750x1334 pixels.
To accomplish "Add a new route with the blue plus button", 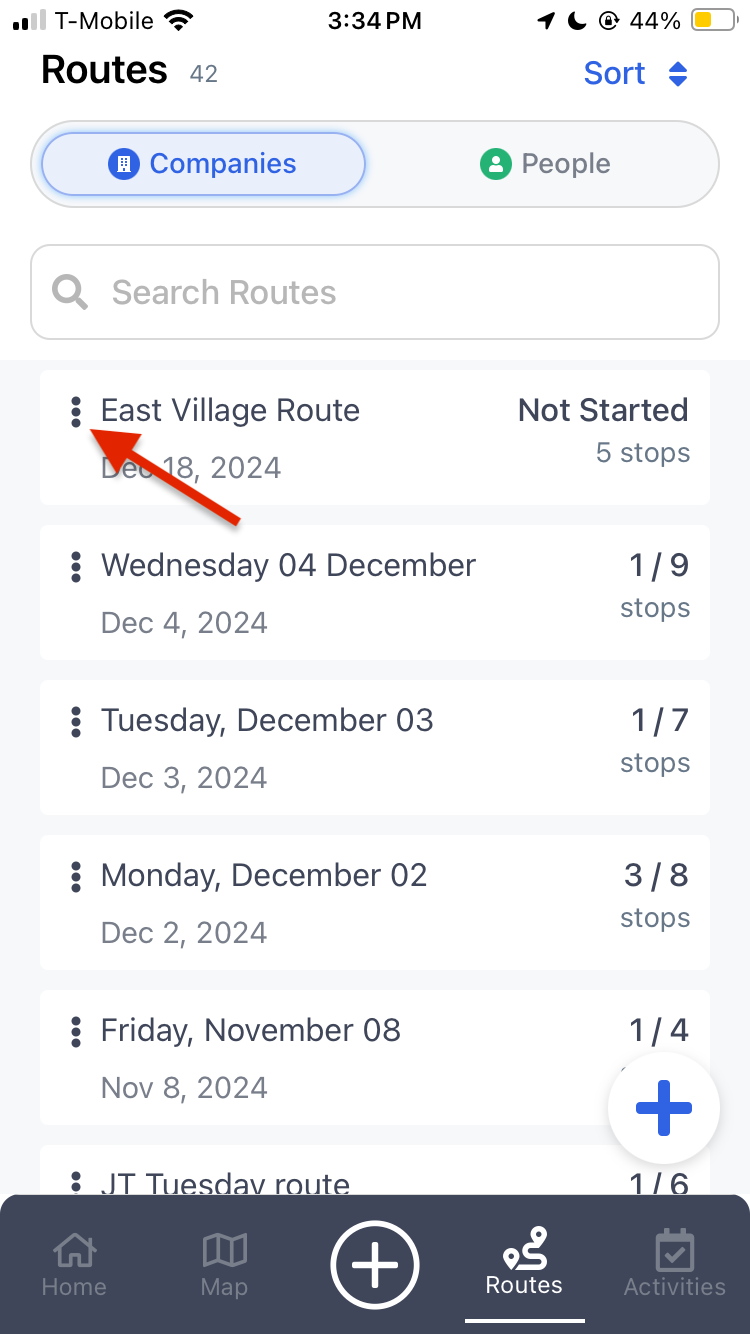I will (664, 1107).
